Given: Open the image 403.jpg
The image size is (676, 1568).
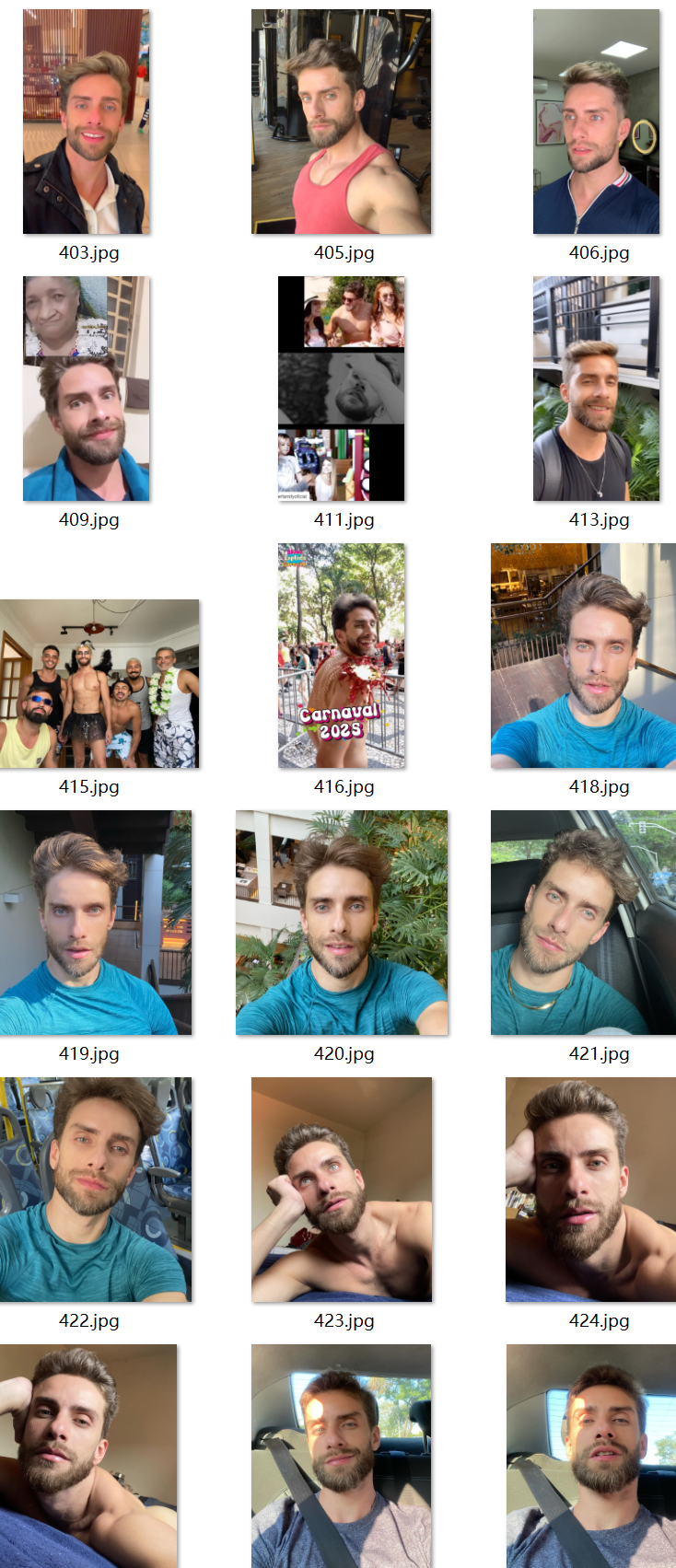Looking at the screenshot, I should pos(87,122).
